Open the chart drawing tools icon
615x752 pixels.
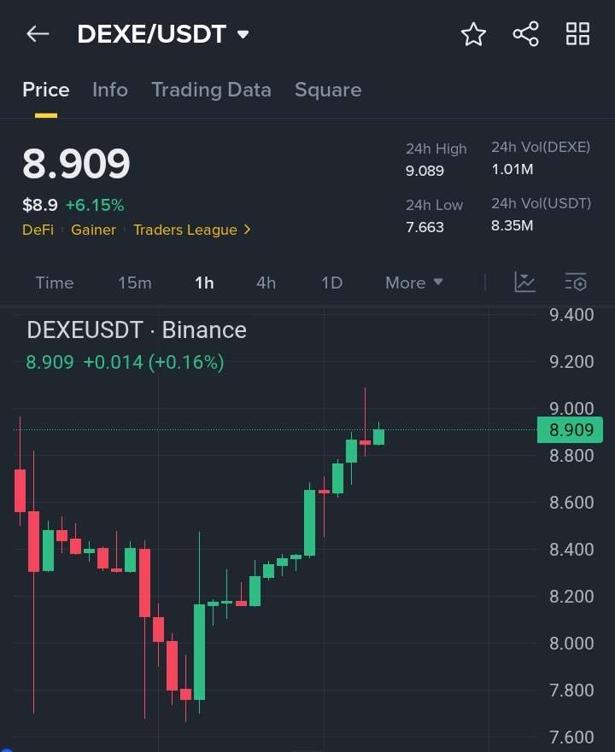[x=525, y=283]
